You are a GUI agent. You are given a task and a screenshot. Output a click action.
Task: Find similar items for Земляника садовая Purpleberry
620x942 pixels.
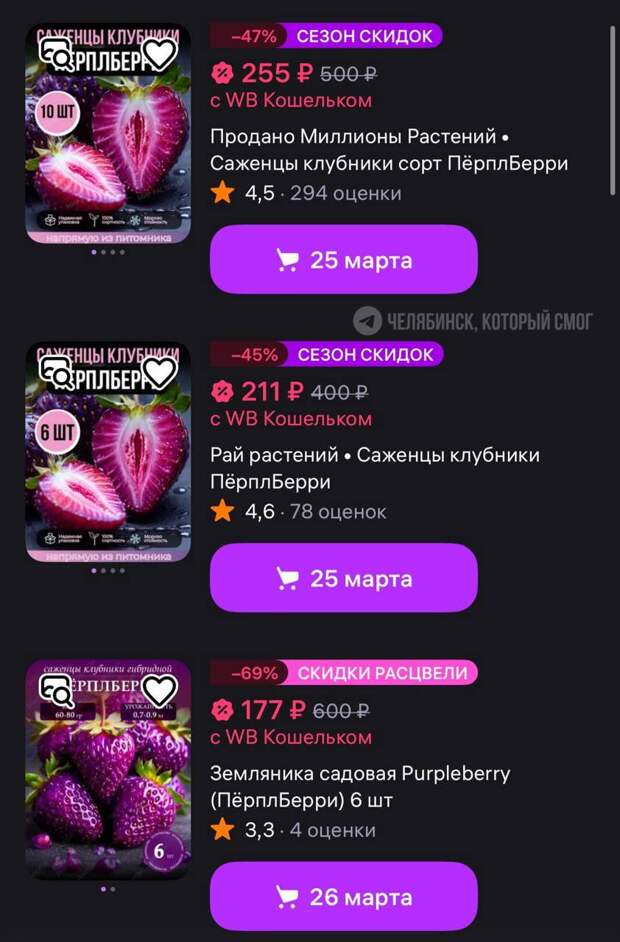click(x=56, y=690)
